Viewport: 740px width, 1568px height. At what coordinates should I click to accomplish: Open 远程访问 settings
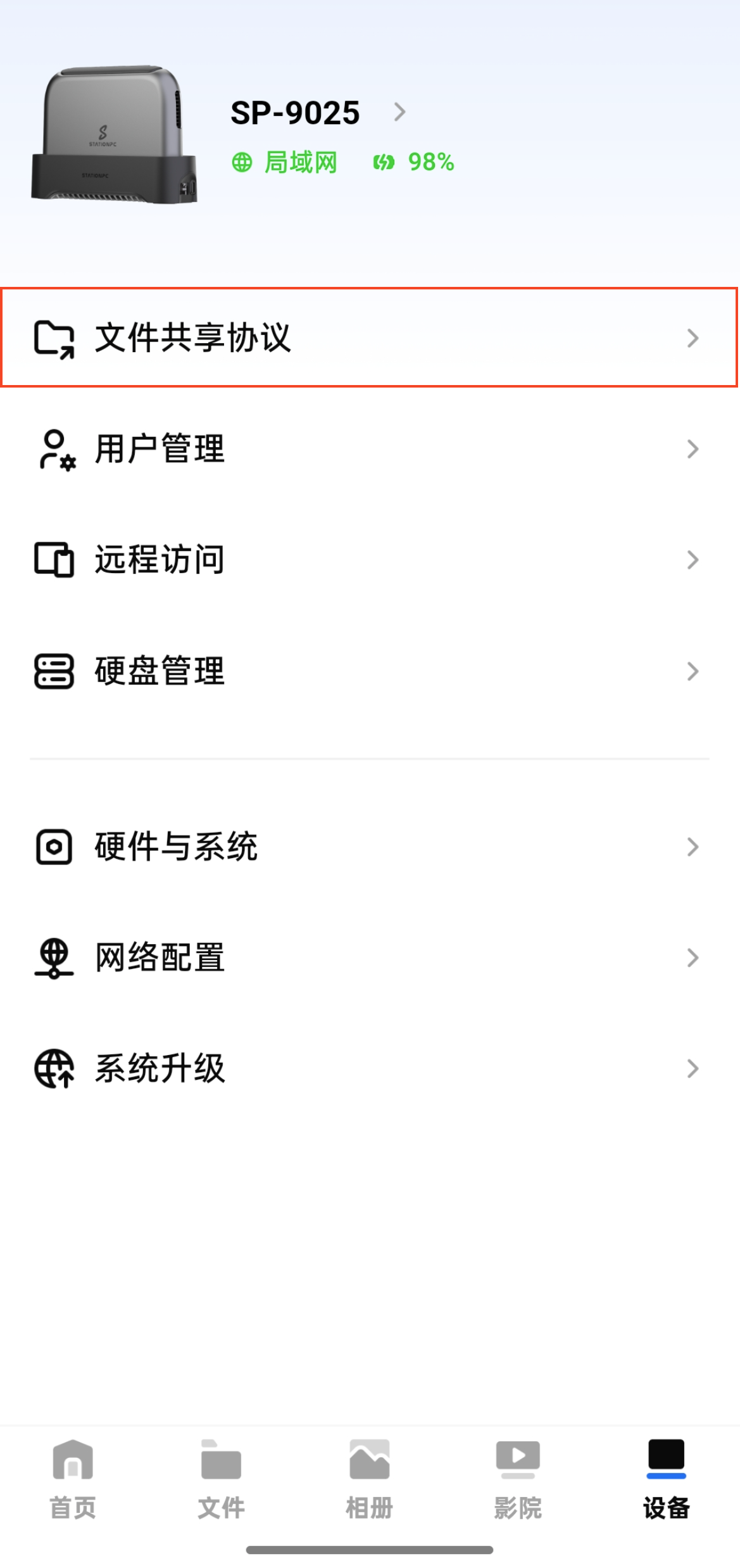pos(369,560)
